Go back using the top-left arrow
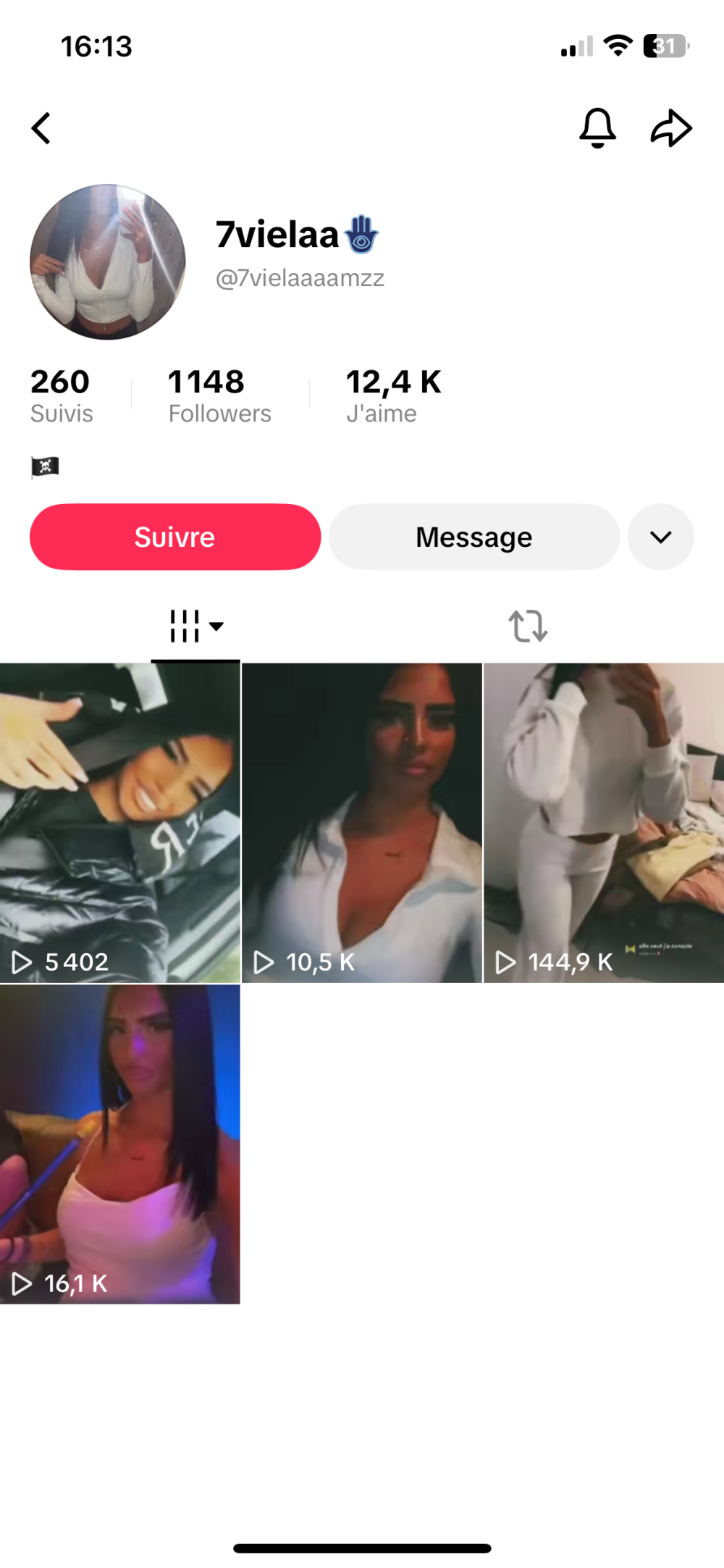This screenshot has width=724, height=1568. (x=41, y=128)
